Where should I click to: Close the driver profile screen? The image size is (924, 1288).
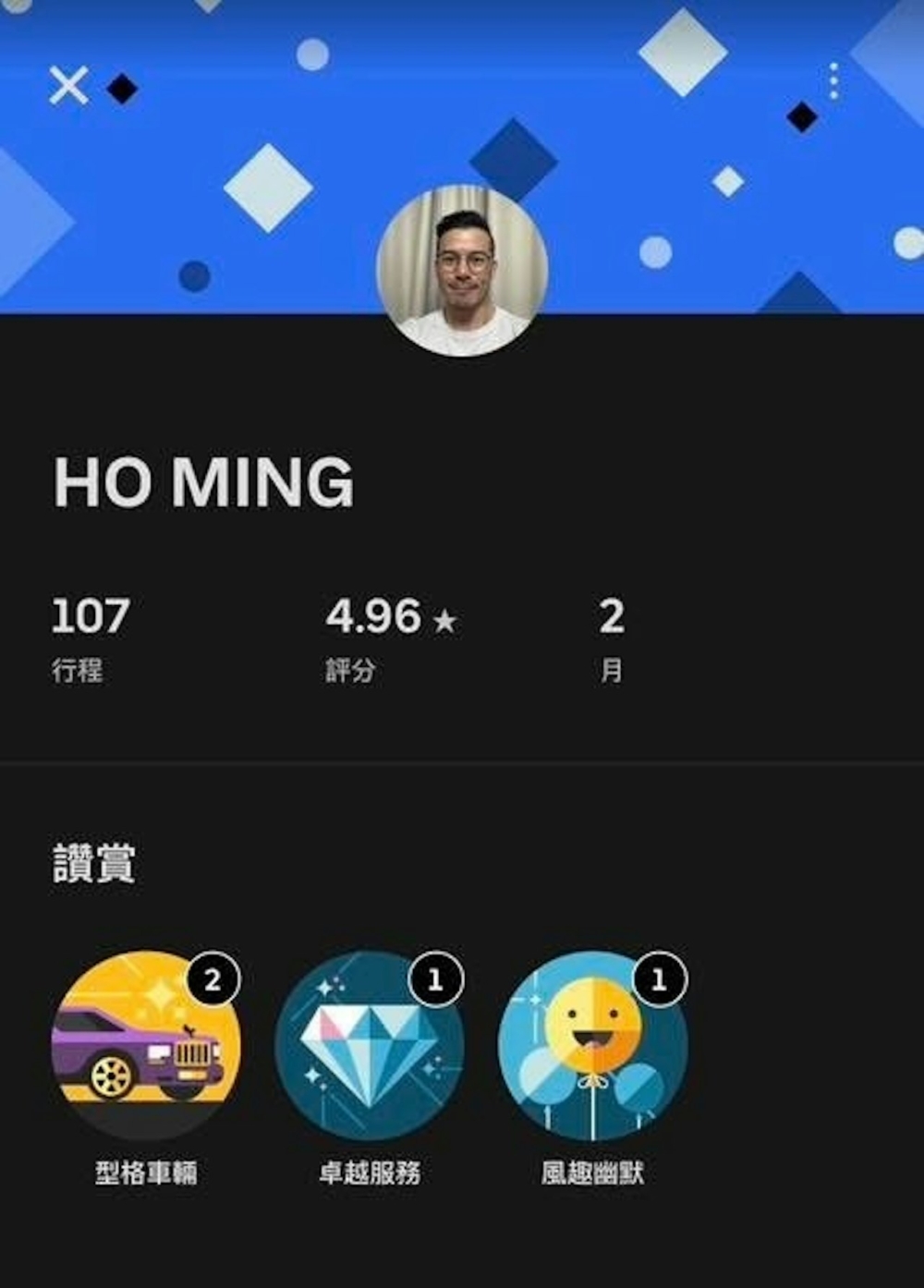(x=68, y=86)
